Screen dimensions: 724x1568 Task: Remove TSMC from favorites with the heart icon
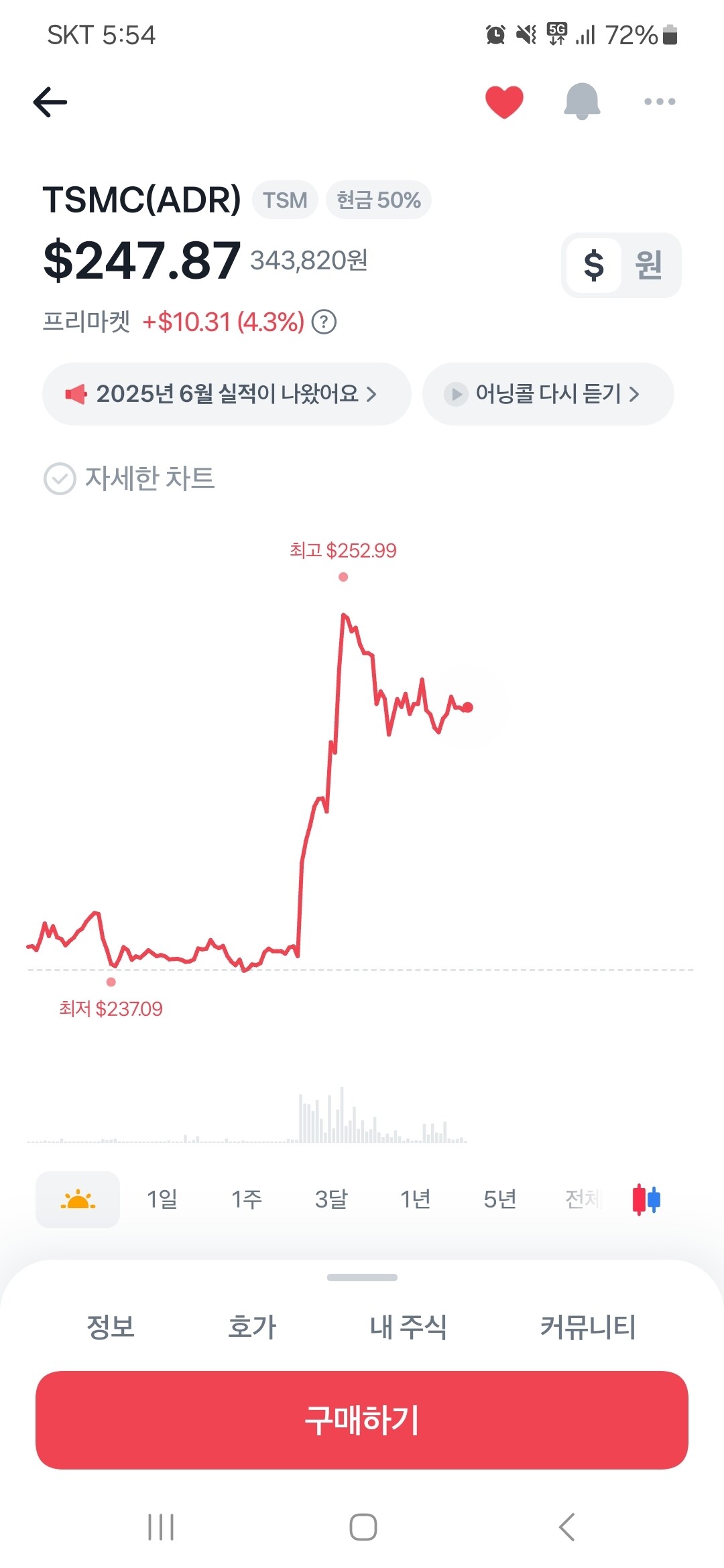pyautogui.click(x=504, y=102)
